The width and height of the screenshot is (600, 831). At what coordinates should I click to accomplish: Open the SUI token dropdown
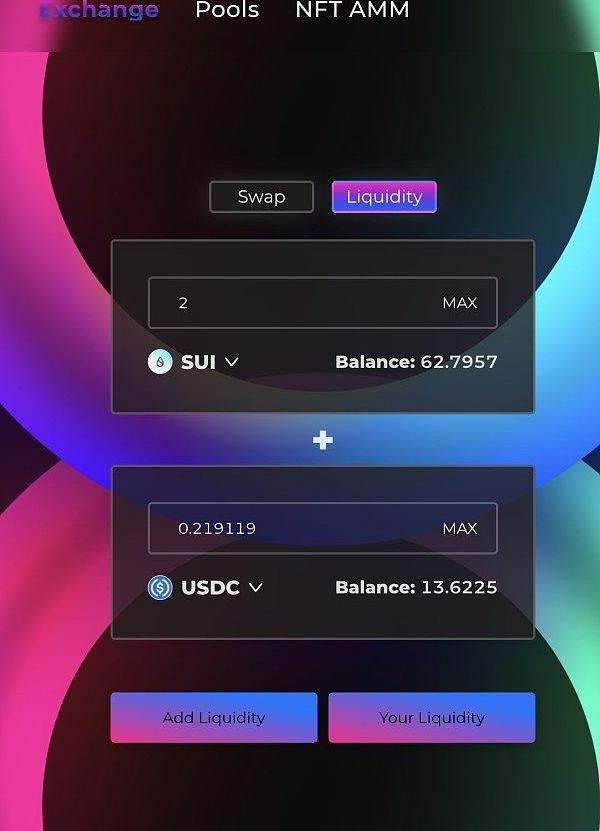(x=196, y=362)
